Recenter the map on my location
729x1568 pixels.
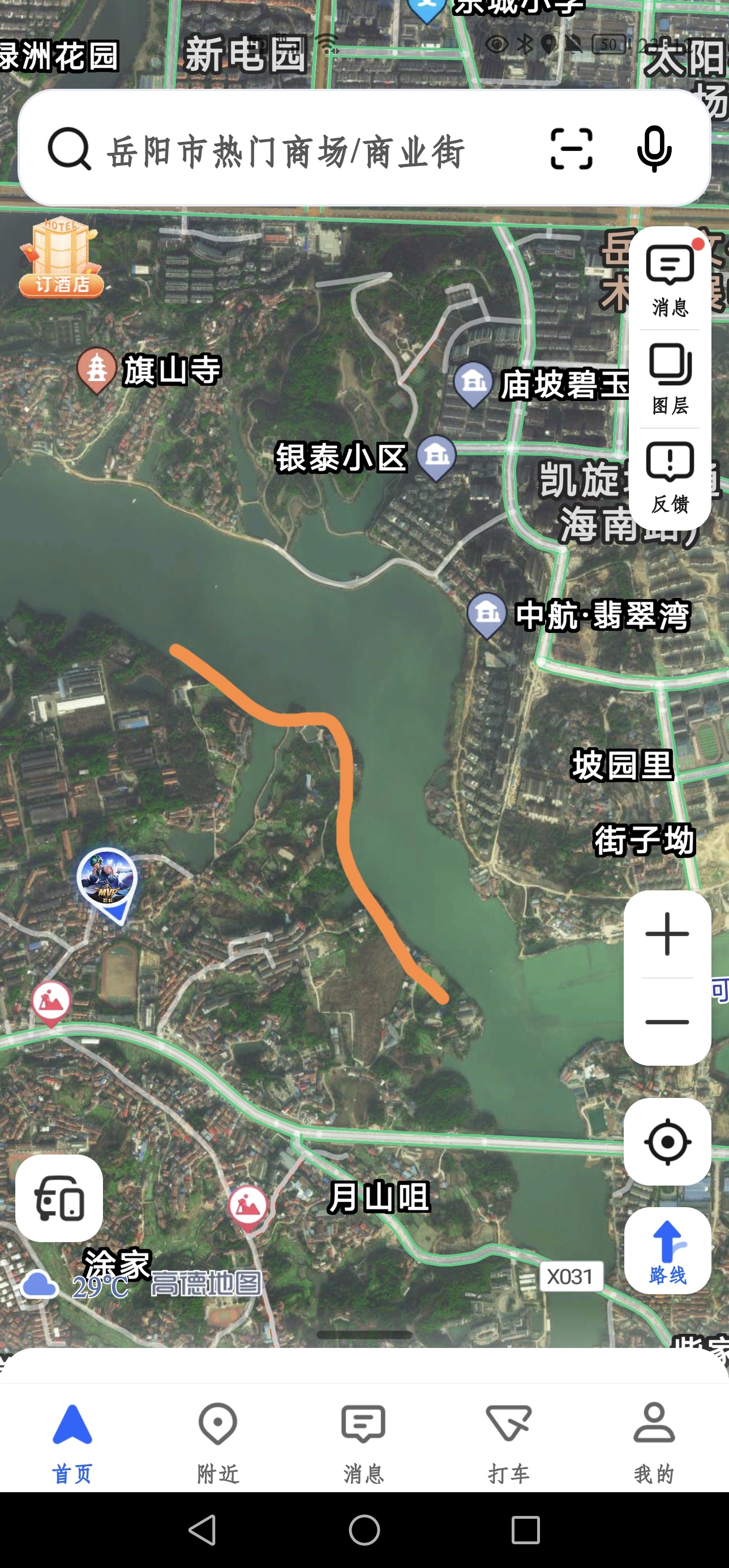coord(667,1142)
